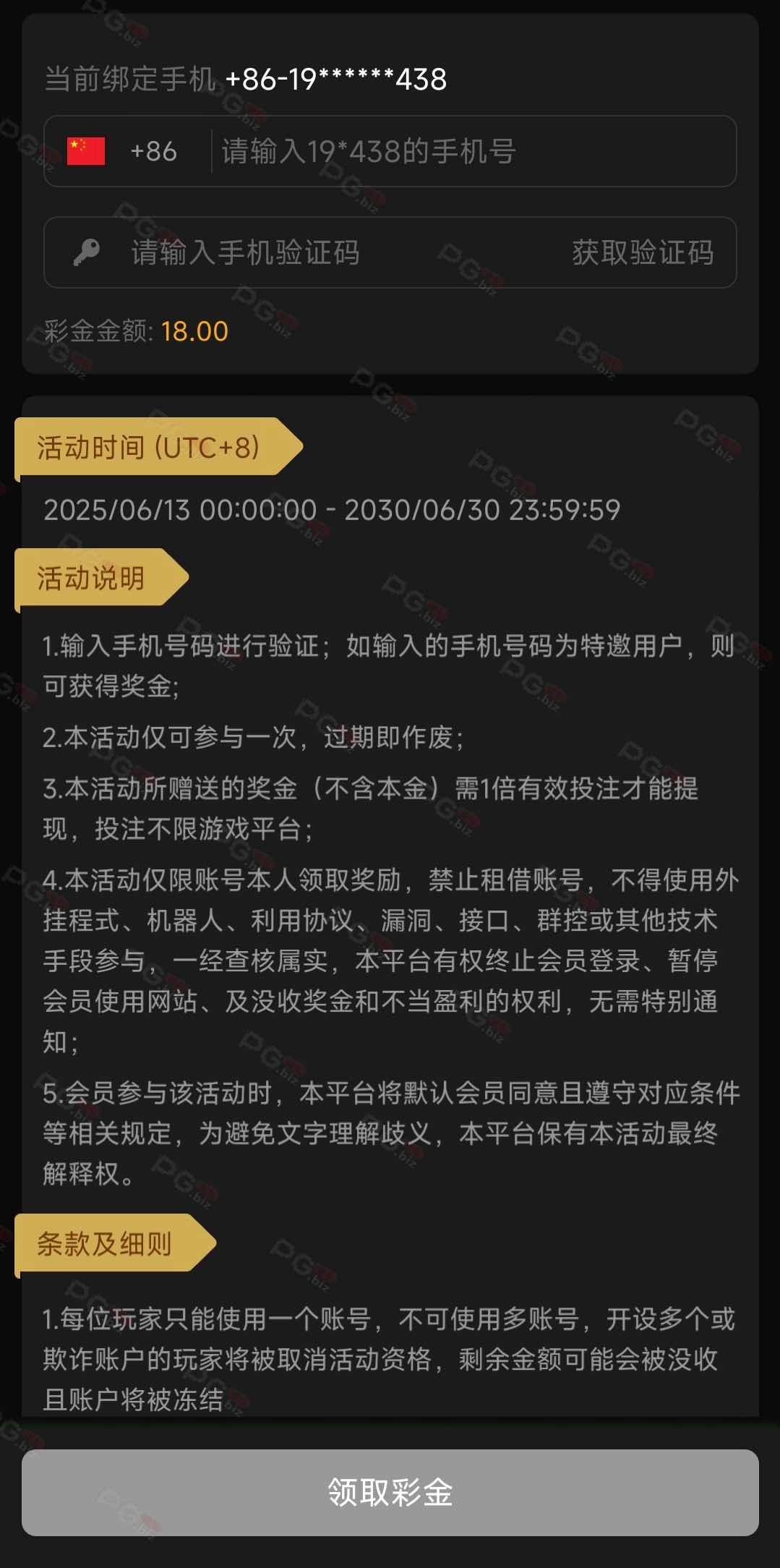Focus the phone number input field
This screenshot has height=1568, width=780.
[470, 152]
